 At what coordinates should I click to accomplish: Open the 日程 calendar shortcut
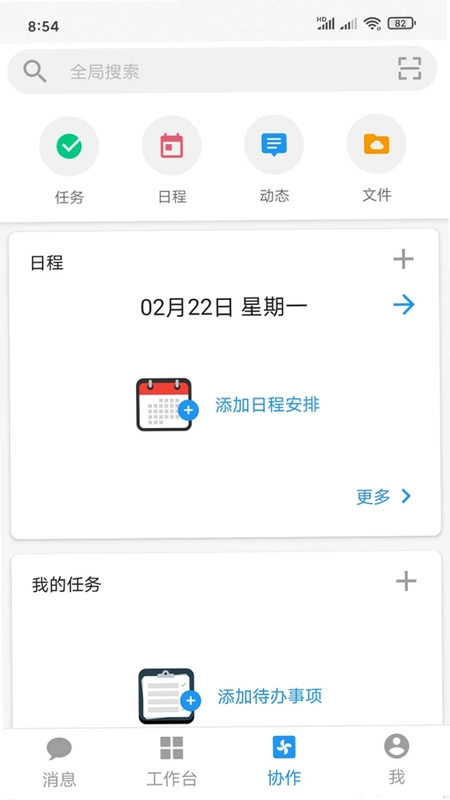pyautogui.click(x=172, y=159)
